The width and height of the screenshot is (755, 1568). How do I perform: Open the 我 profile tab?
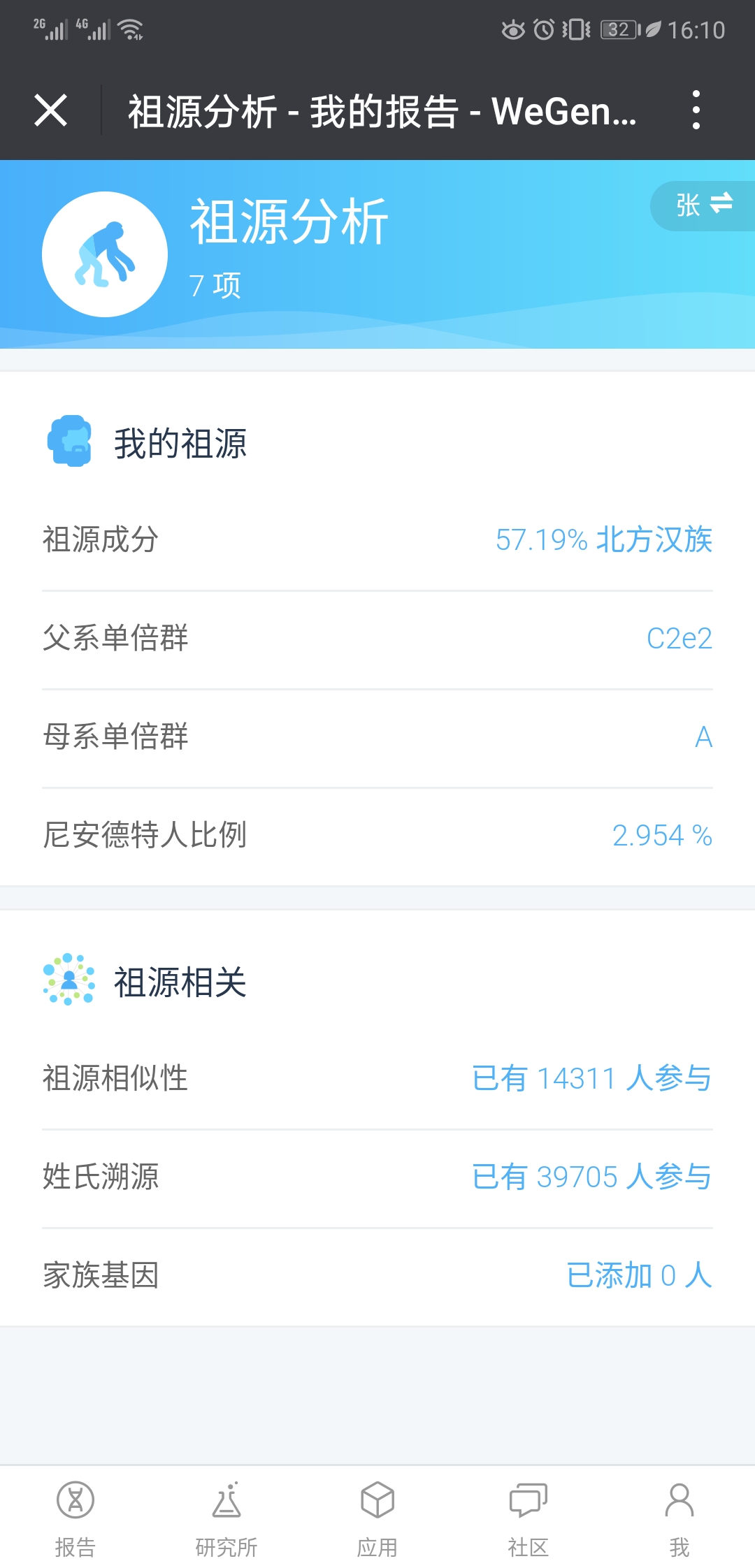pos(679,1518)
